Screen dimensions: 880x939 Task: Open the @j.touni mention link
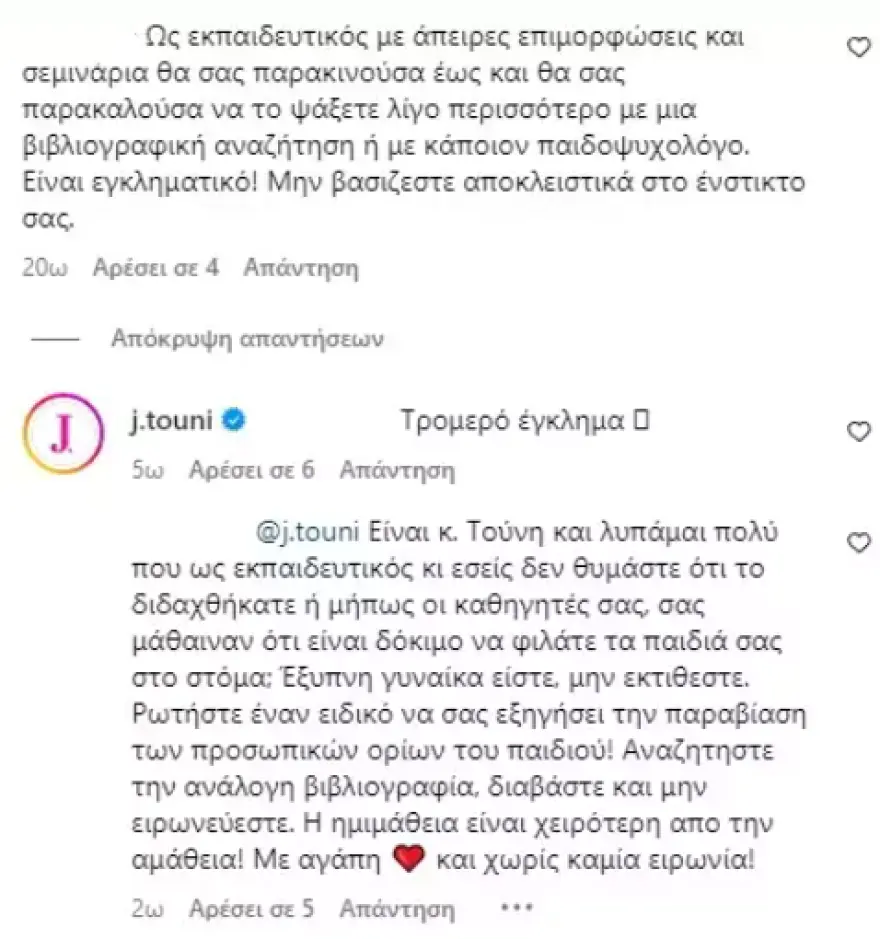click(x=308, y=534)
